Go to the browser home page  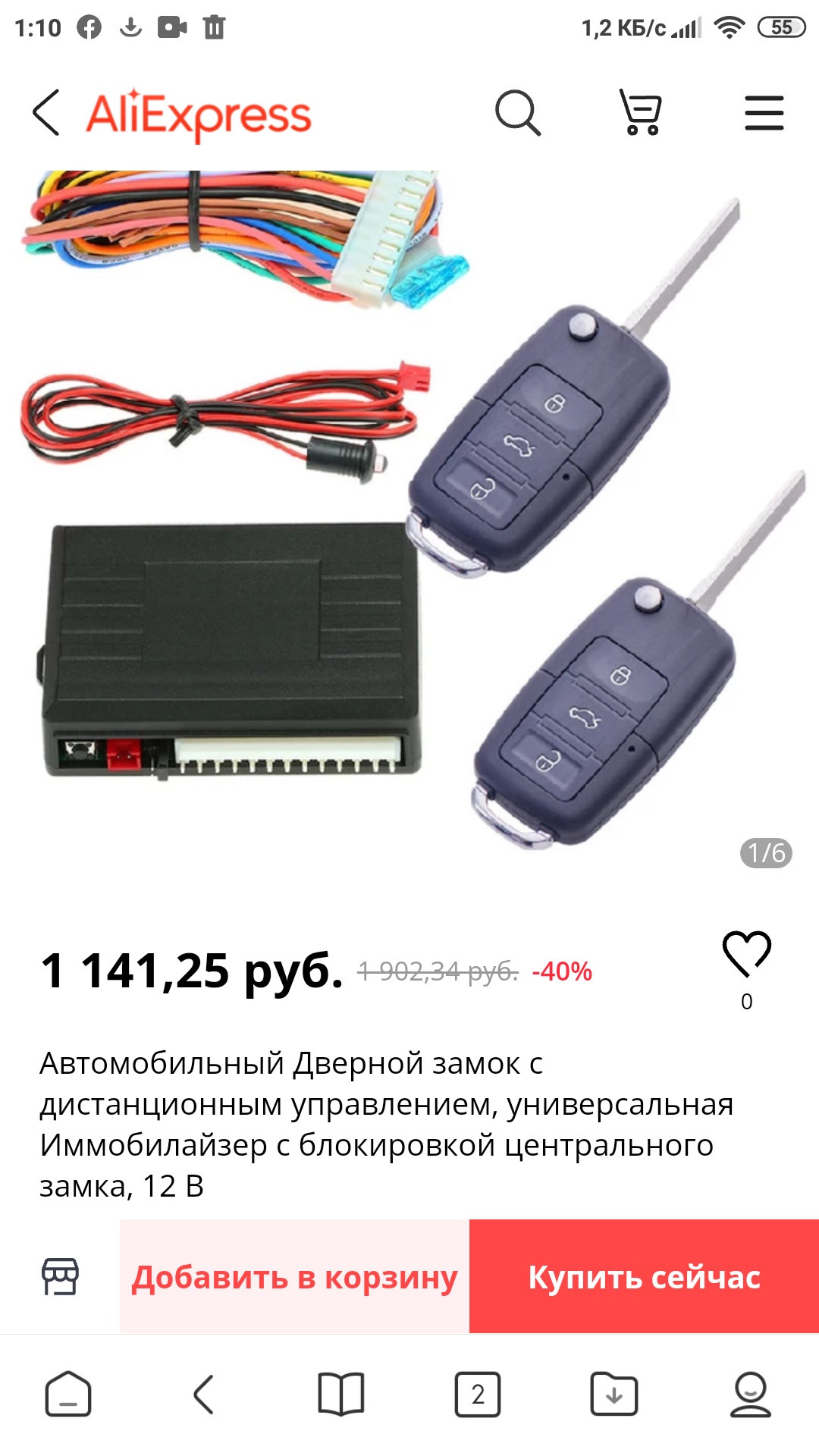(68, 1394)
